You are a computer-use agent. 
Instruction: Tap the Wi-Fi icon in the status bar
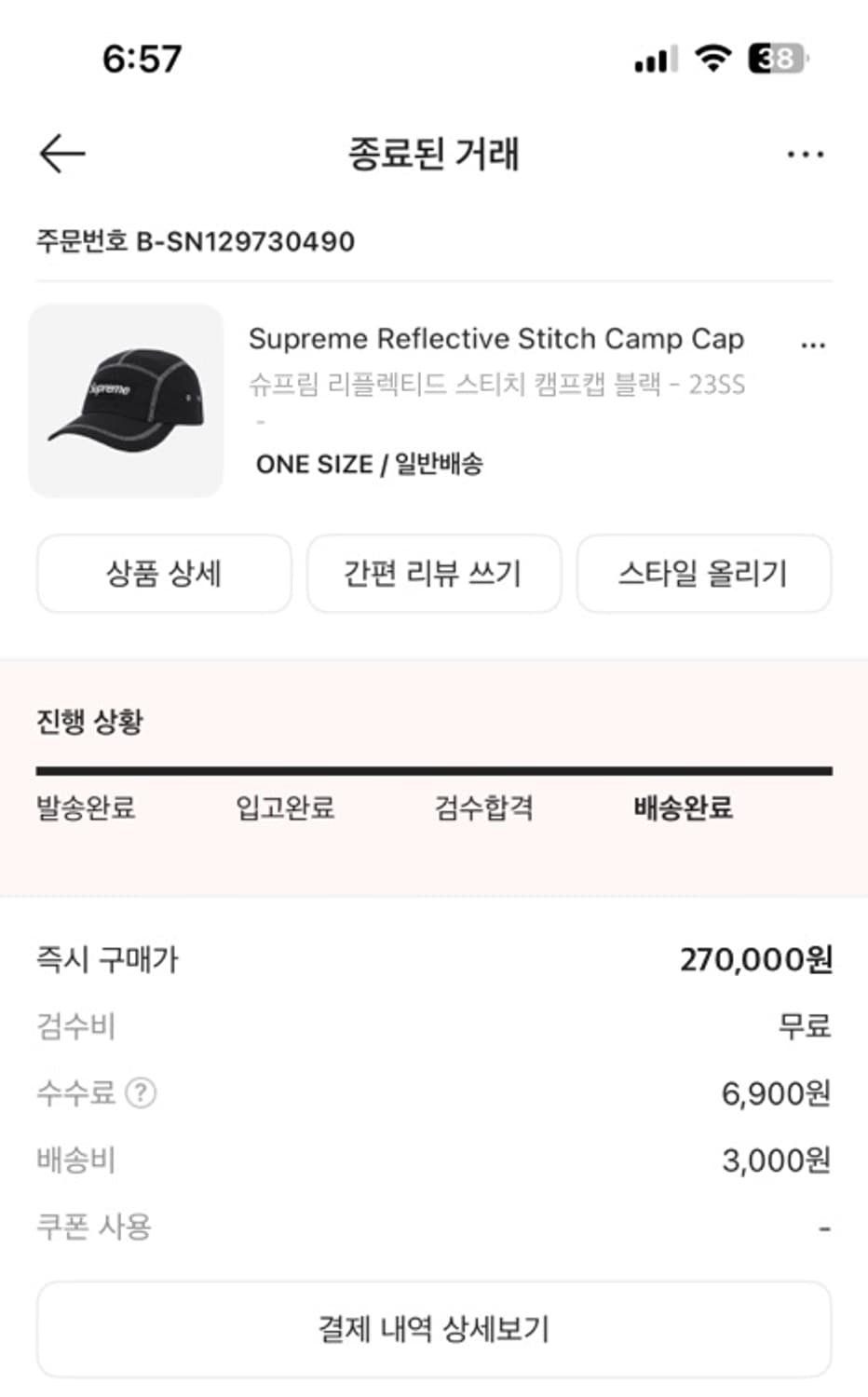[711, 59]
